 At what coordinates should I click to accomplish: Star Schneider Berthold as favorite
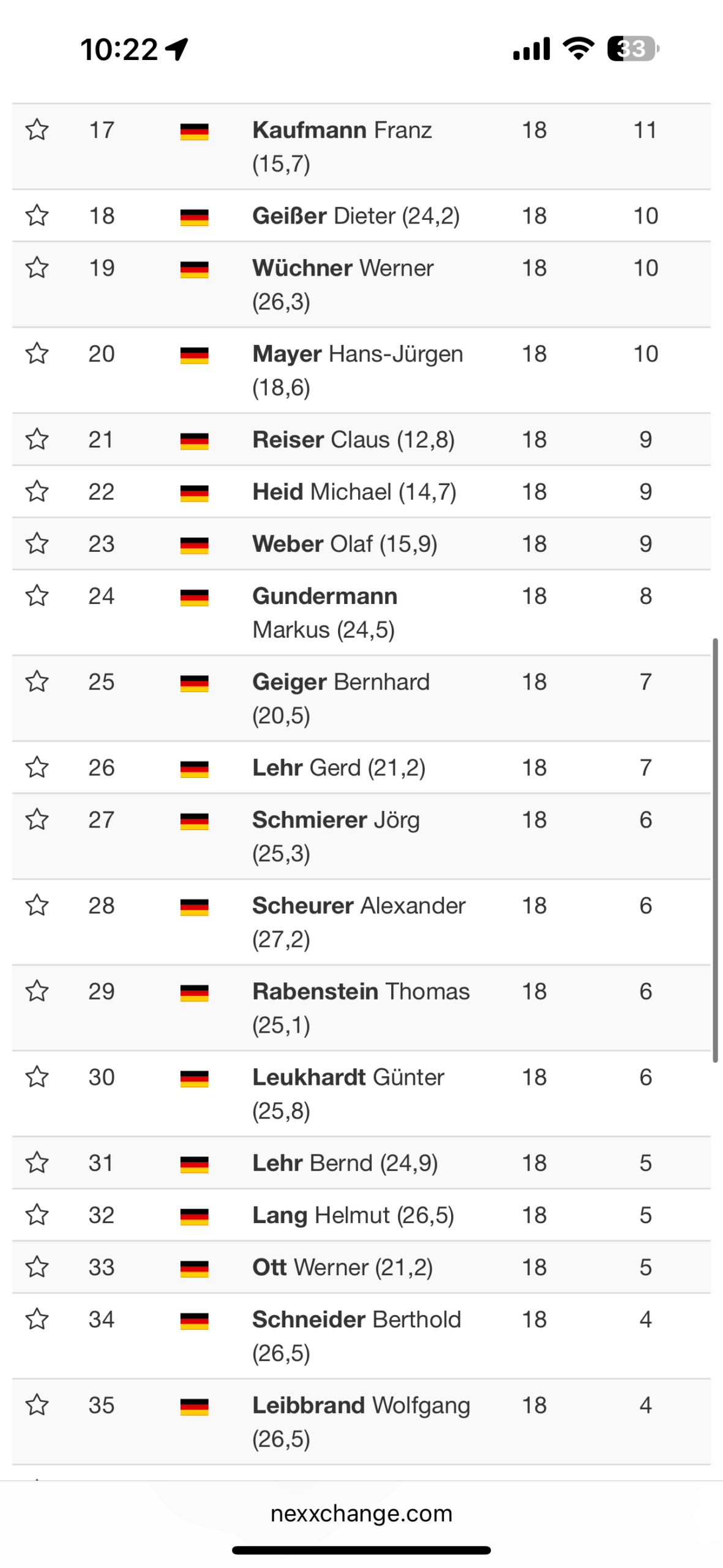point(37,1318)
